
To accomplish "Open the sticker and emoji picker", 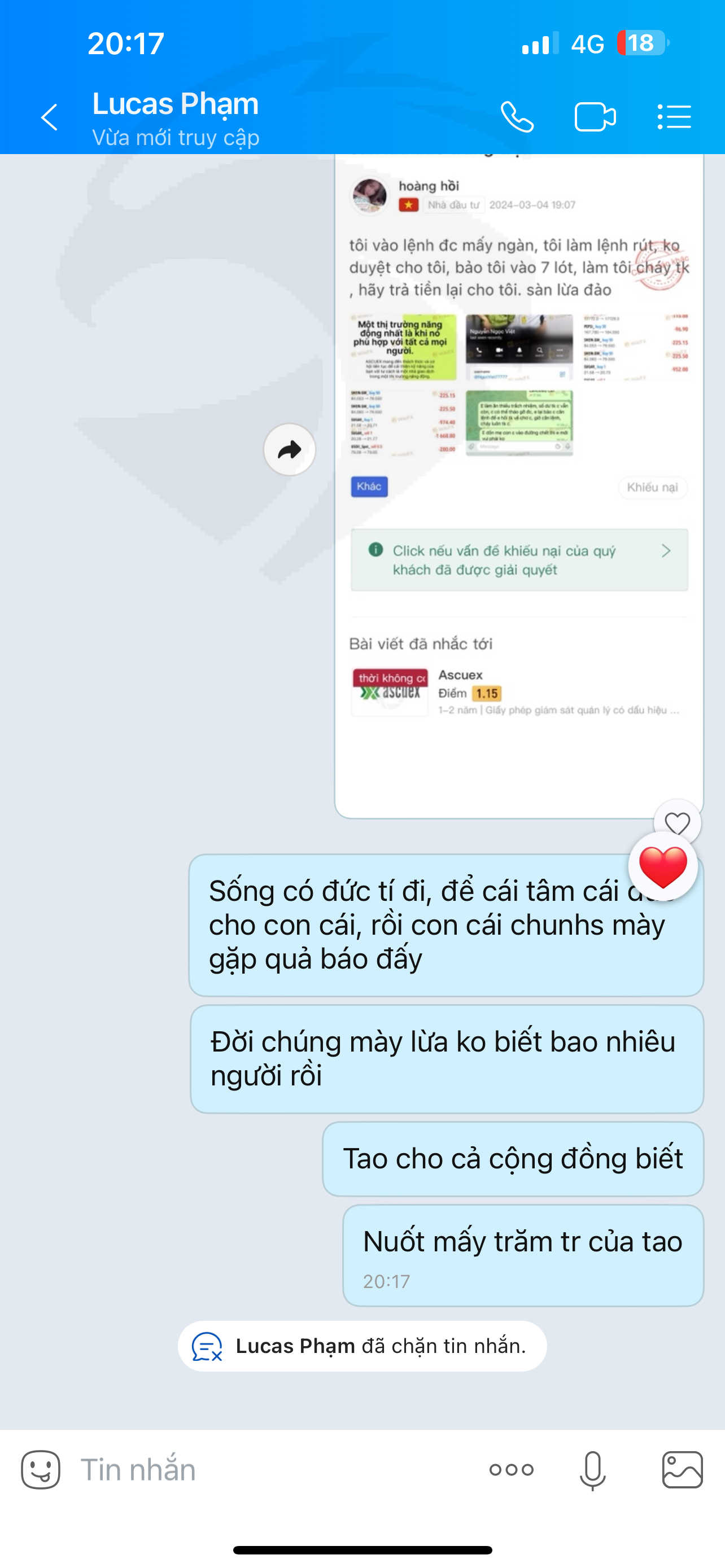I will pyautogui.click(x=41, y=1470).
